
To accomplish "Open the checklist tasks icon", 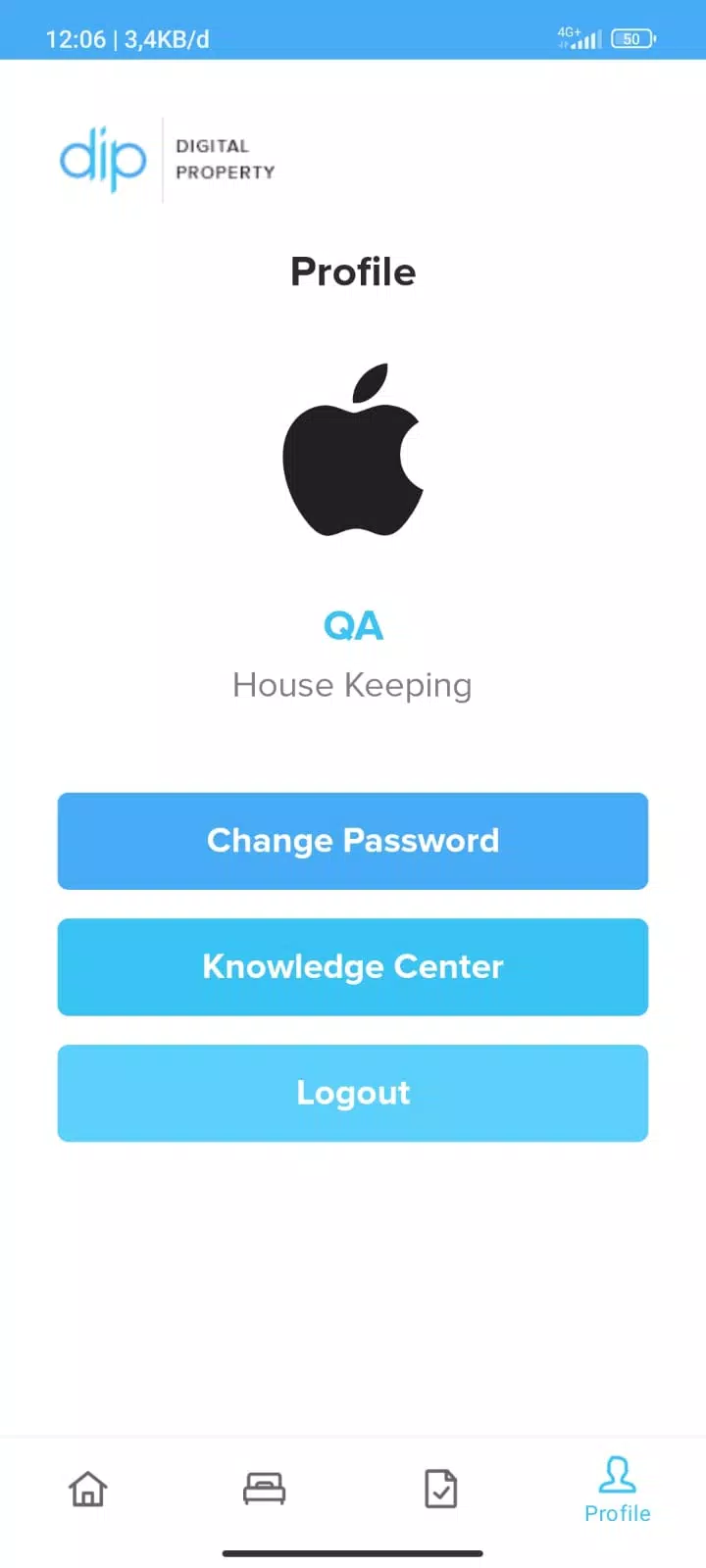I will pyautogui.click(x=440, y=1488).
